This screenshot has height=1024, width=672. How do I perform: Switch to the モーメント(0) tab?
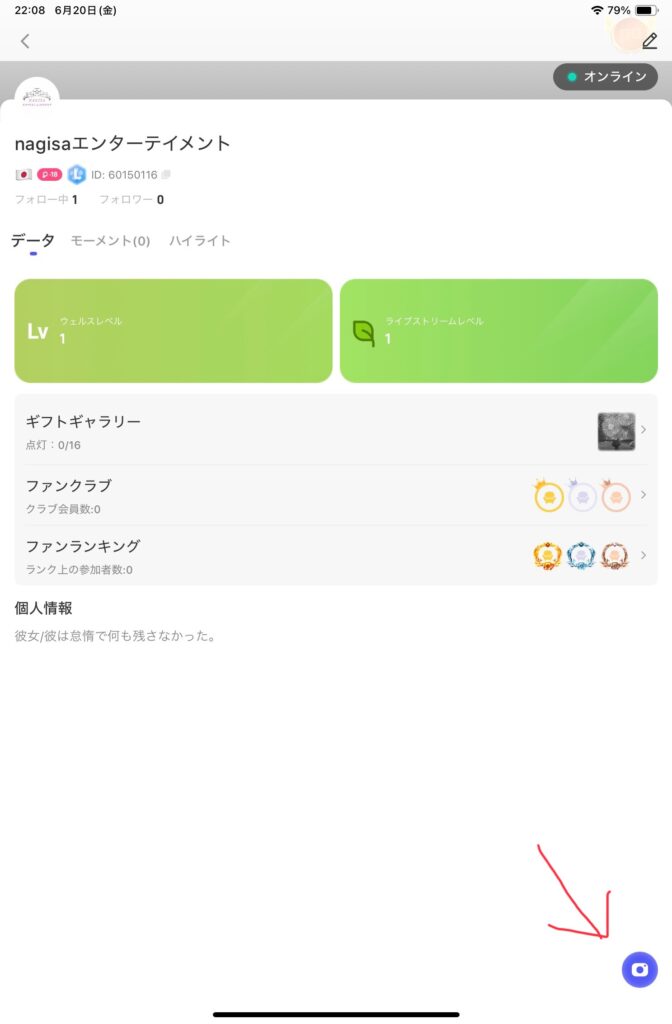[x=110, y=241]
